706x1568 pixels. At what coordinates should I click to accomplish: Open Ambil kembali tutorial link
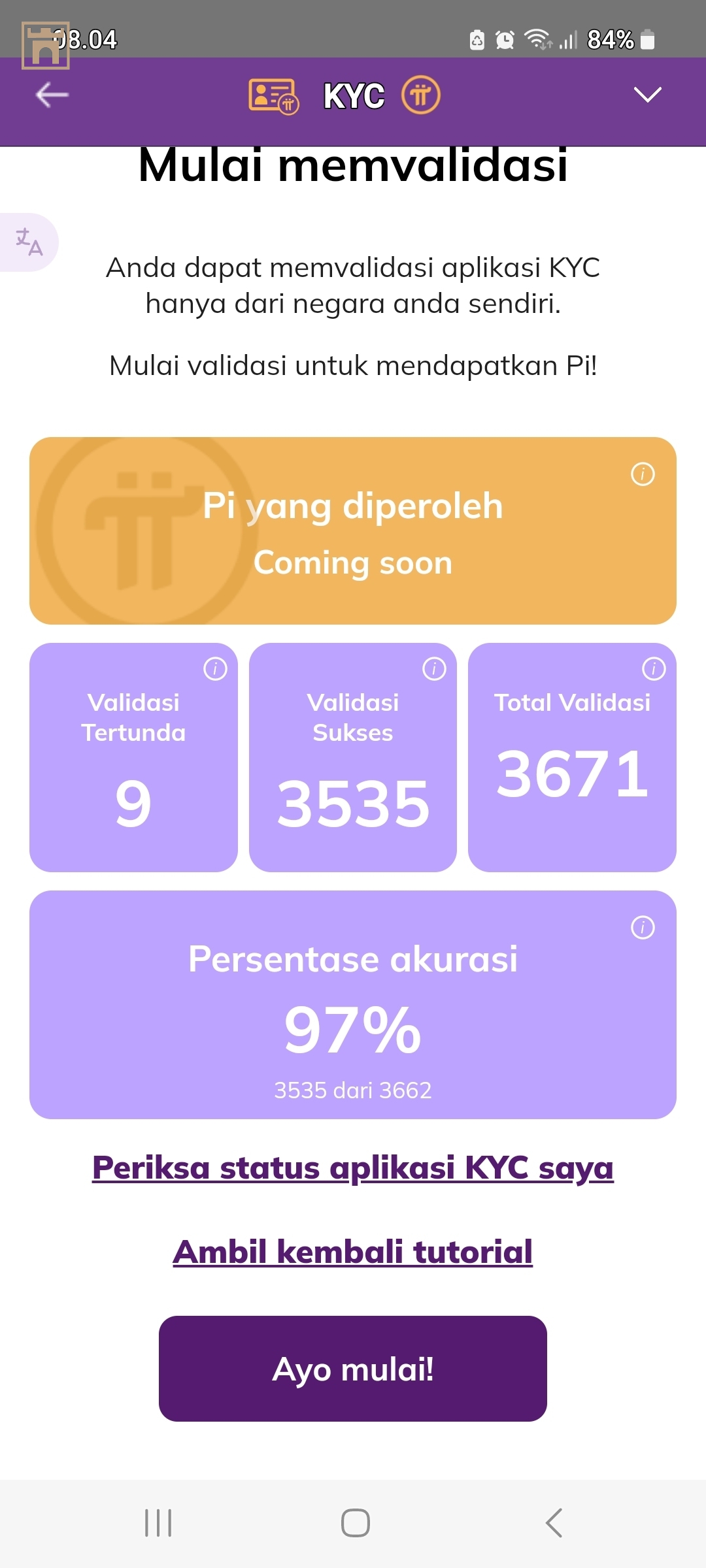353,1252
